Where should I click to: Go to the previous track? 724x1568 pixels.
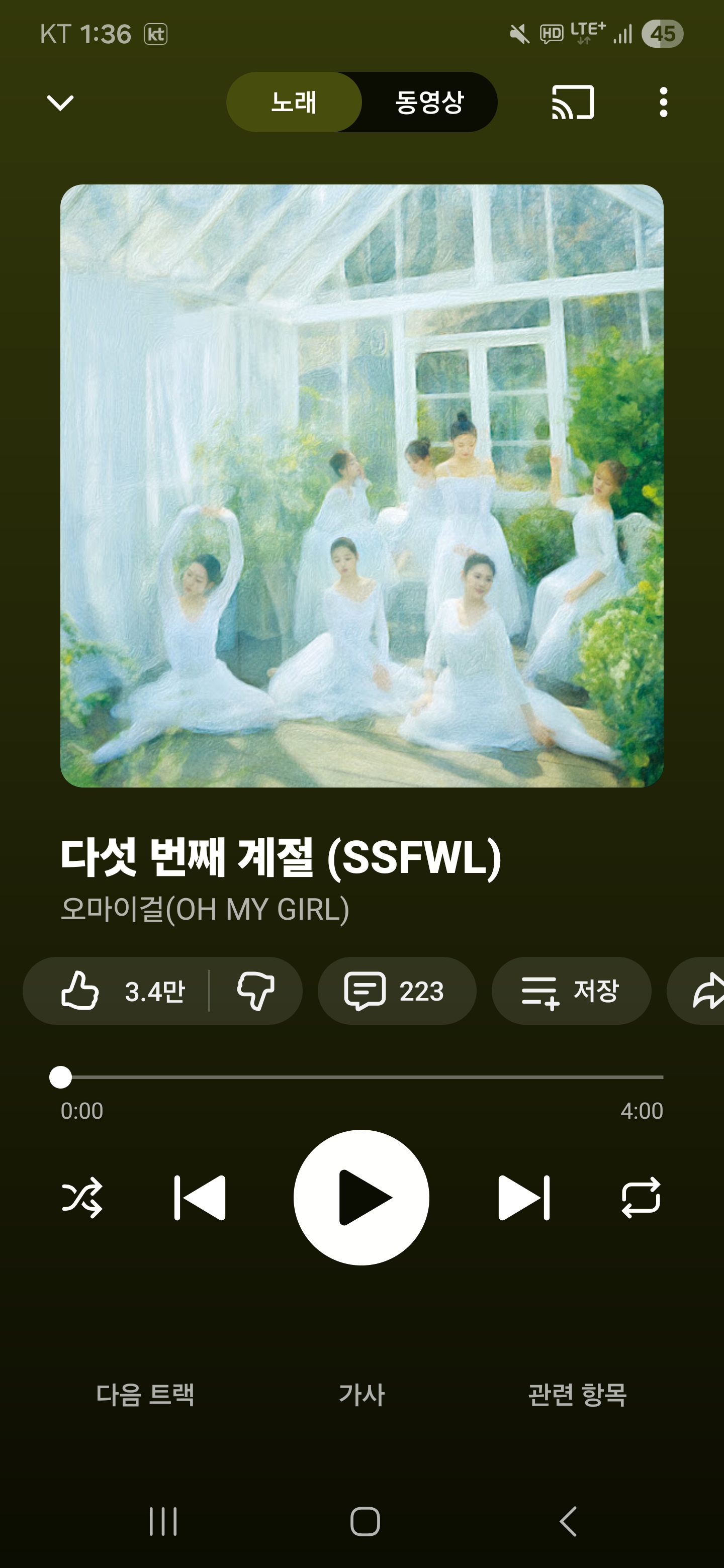[x=200, y=1197]
